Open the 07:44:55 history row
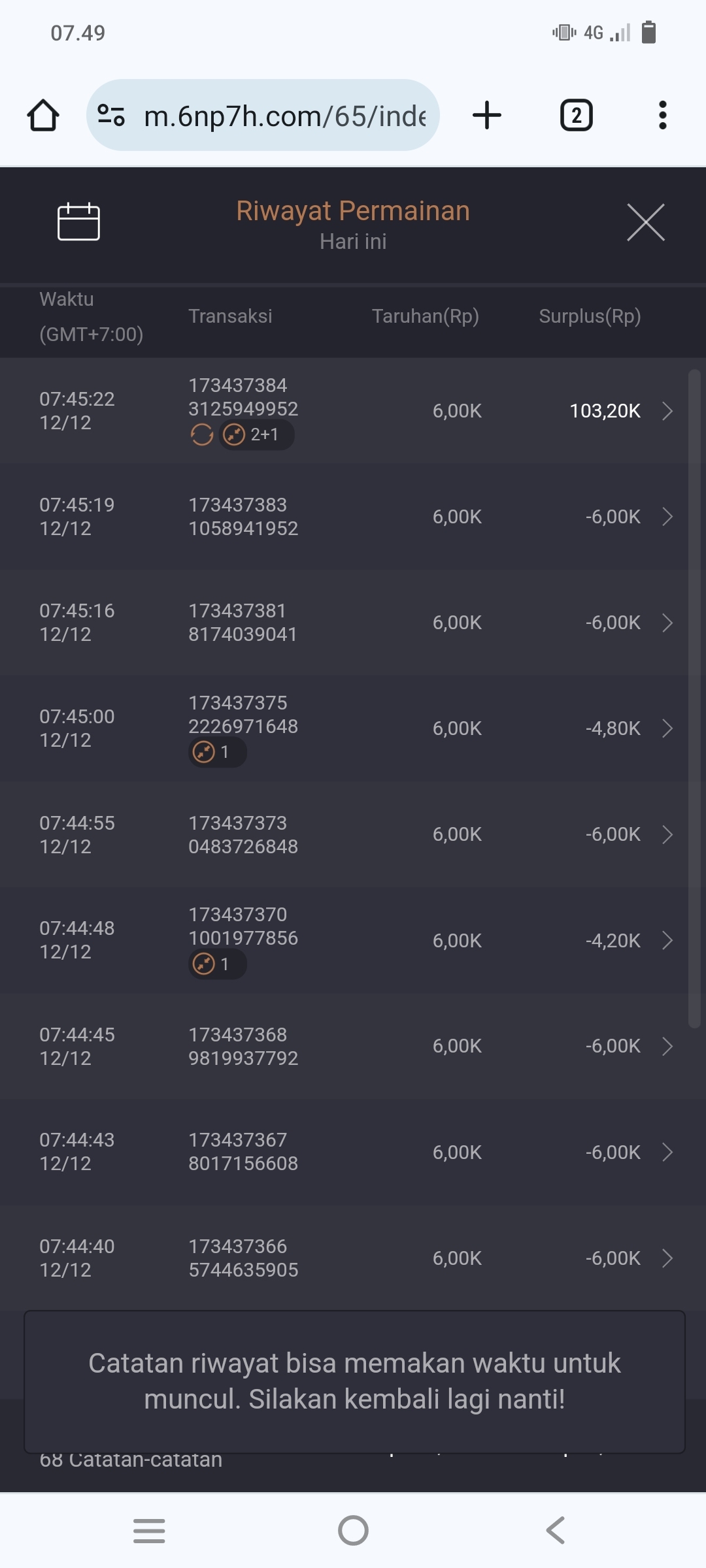The image size is (706, 1568). [x=666, y=834]
